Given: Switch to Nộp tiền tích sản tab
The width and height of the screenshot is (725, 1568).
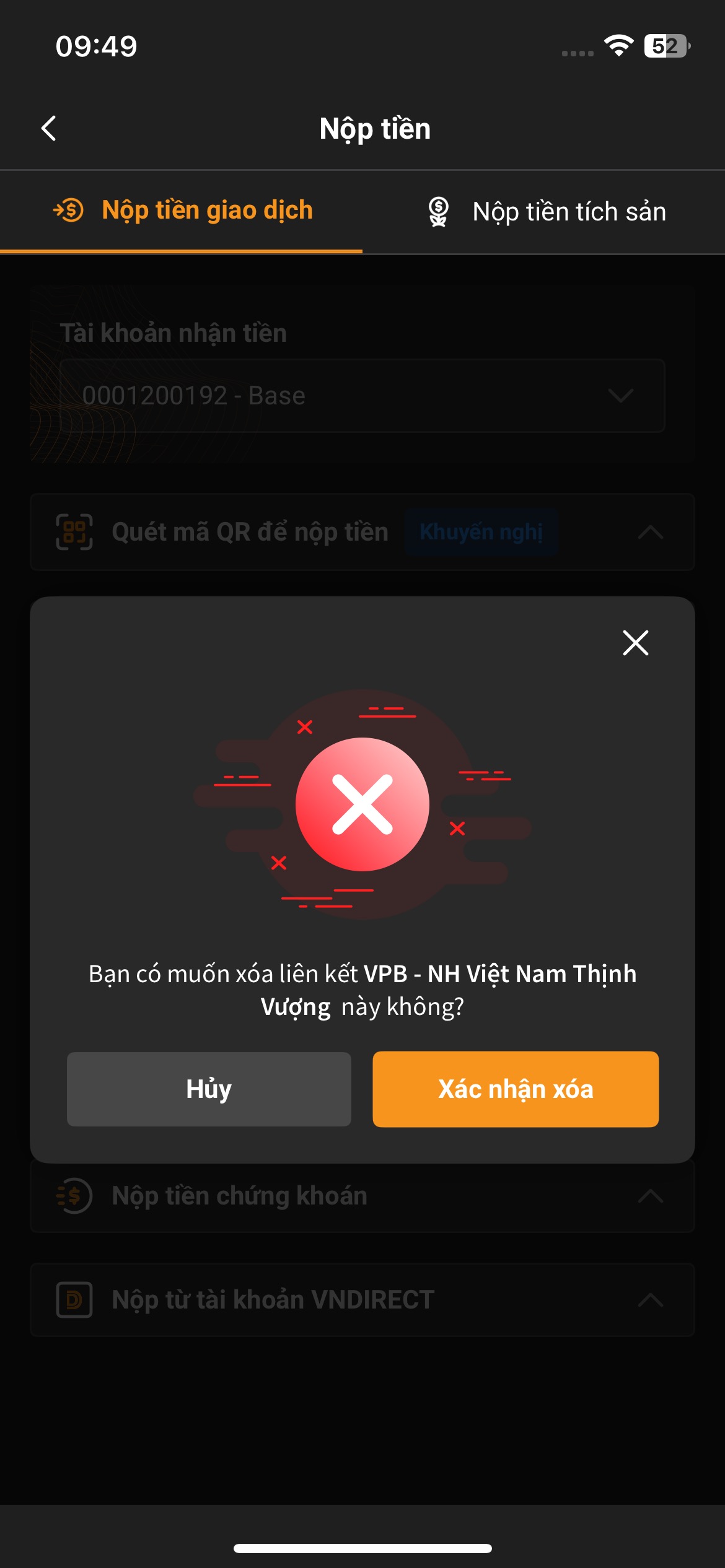Looking at the screenshot, I should coord(545,212).
